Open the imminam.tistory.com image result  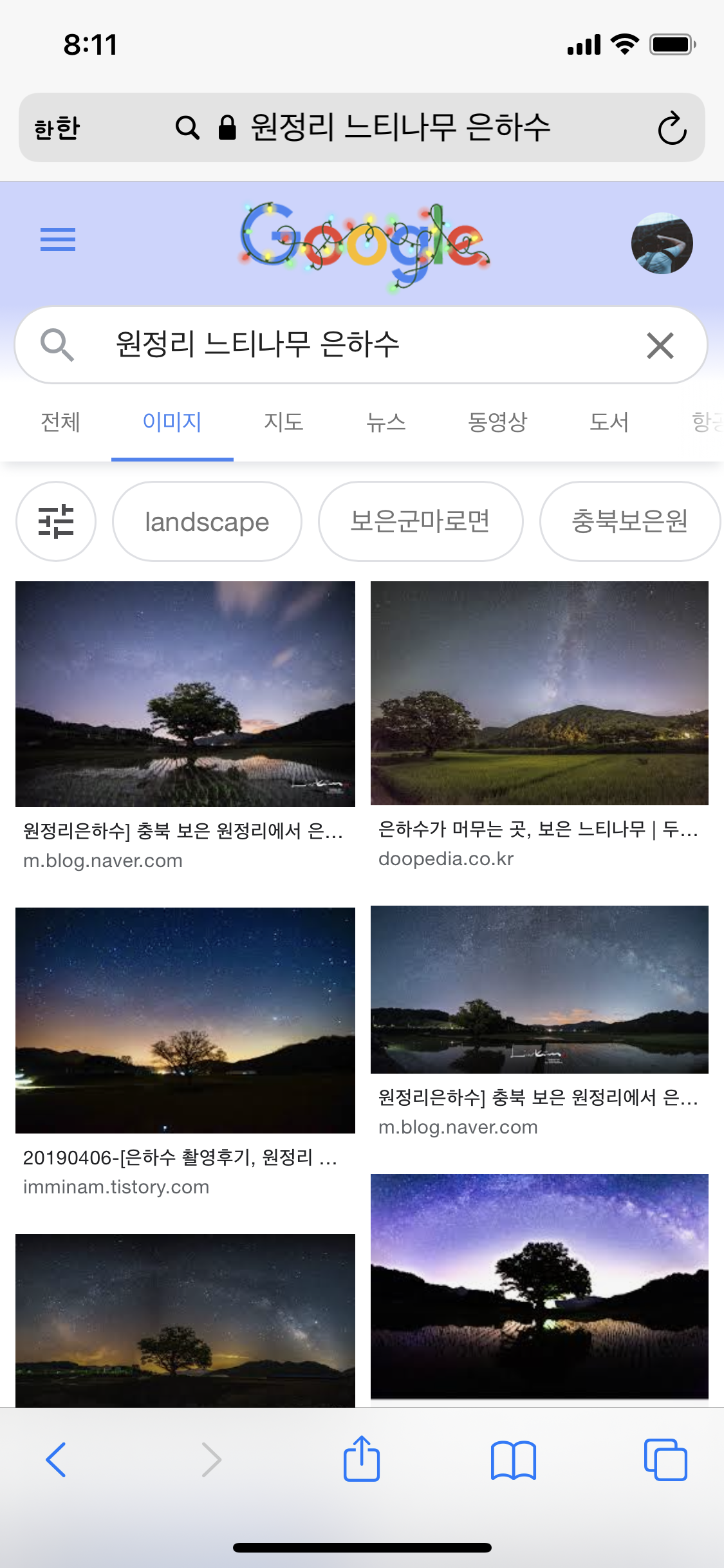click(x=185, y=1020)
